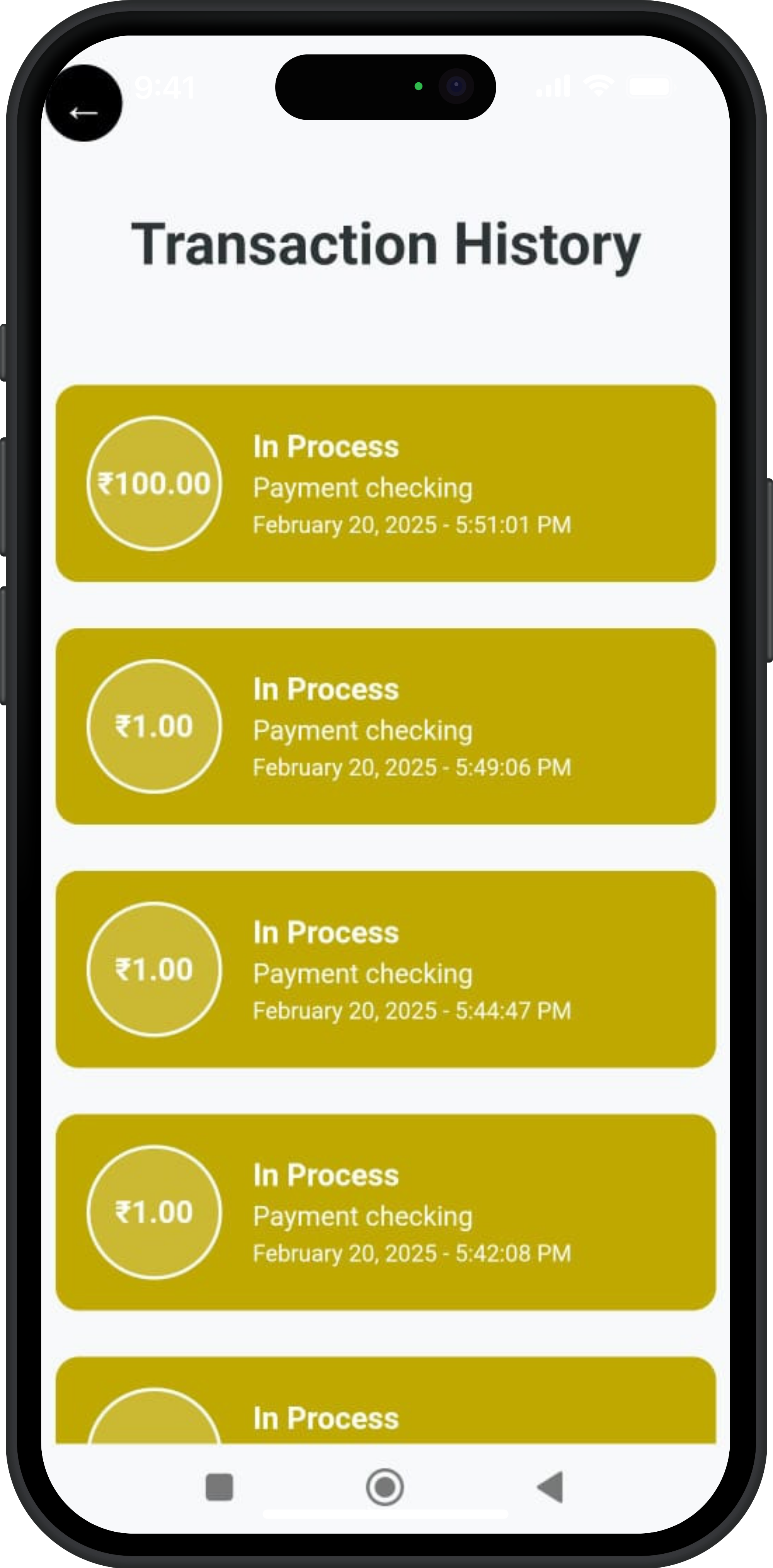Tap the system back triangle
The width and height of the screenshot is (773, 1568).
pos(550,1487)
